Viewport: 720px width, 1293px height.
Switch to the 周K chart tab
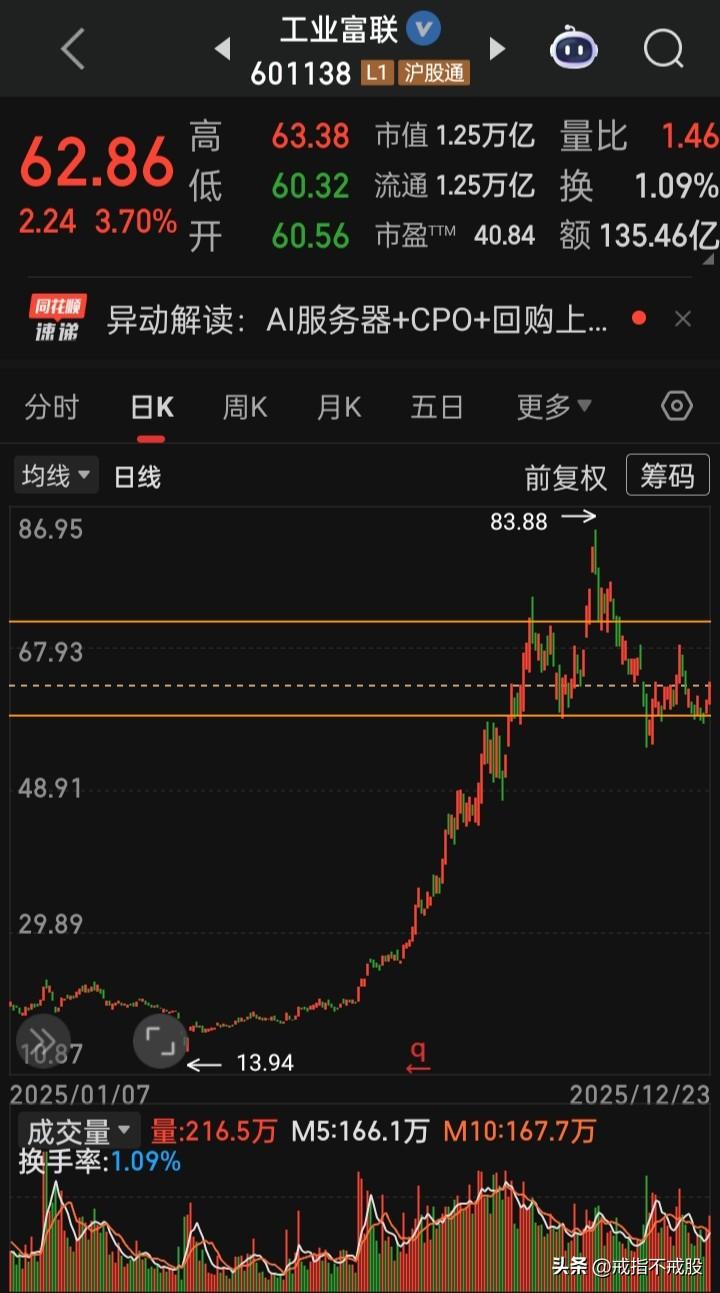pyautogui.click(x=245, y=407)
